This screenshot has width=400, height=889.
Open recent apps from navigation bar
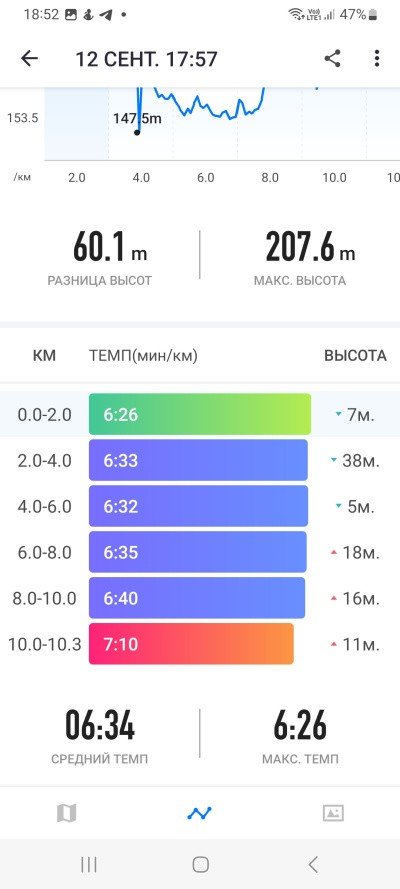[89, 865]
